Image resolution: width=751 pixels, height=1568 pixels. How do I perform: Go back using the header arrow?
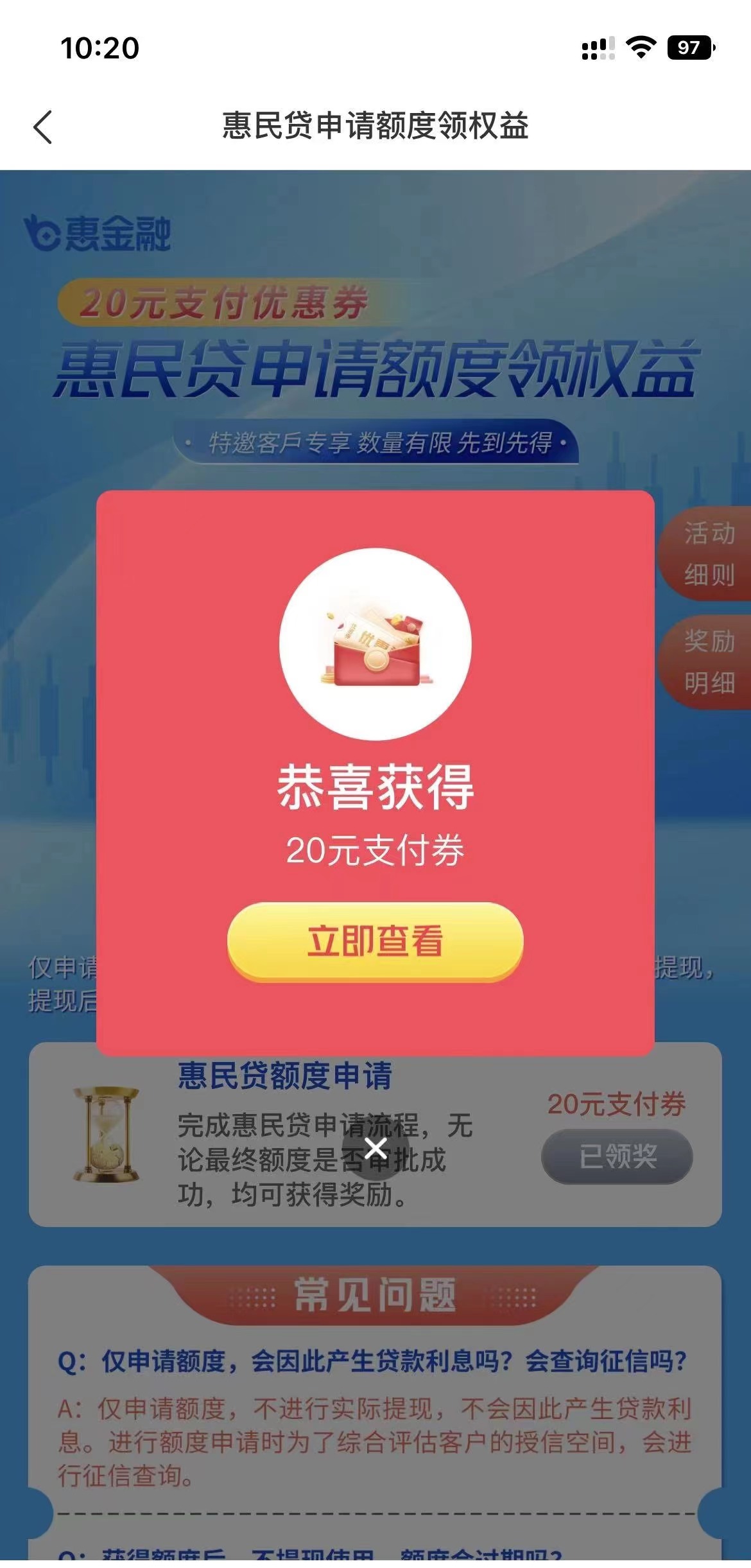42,126
